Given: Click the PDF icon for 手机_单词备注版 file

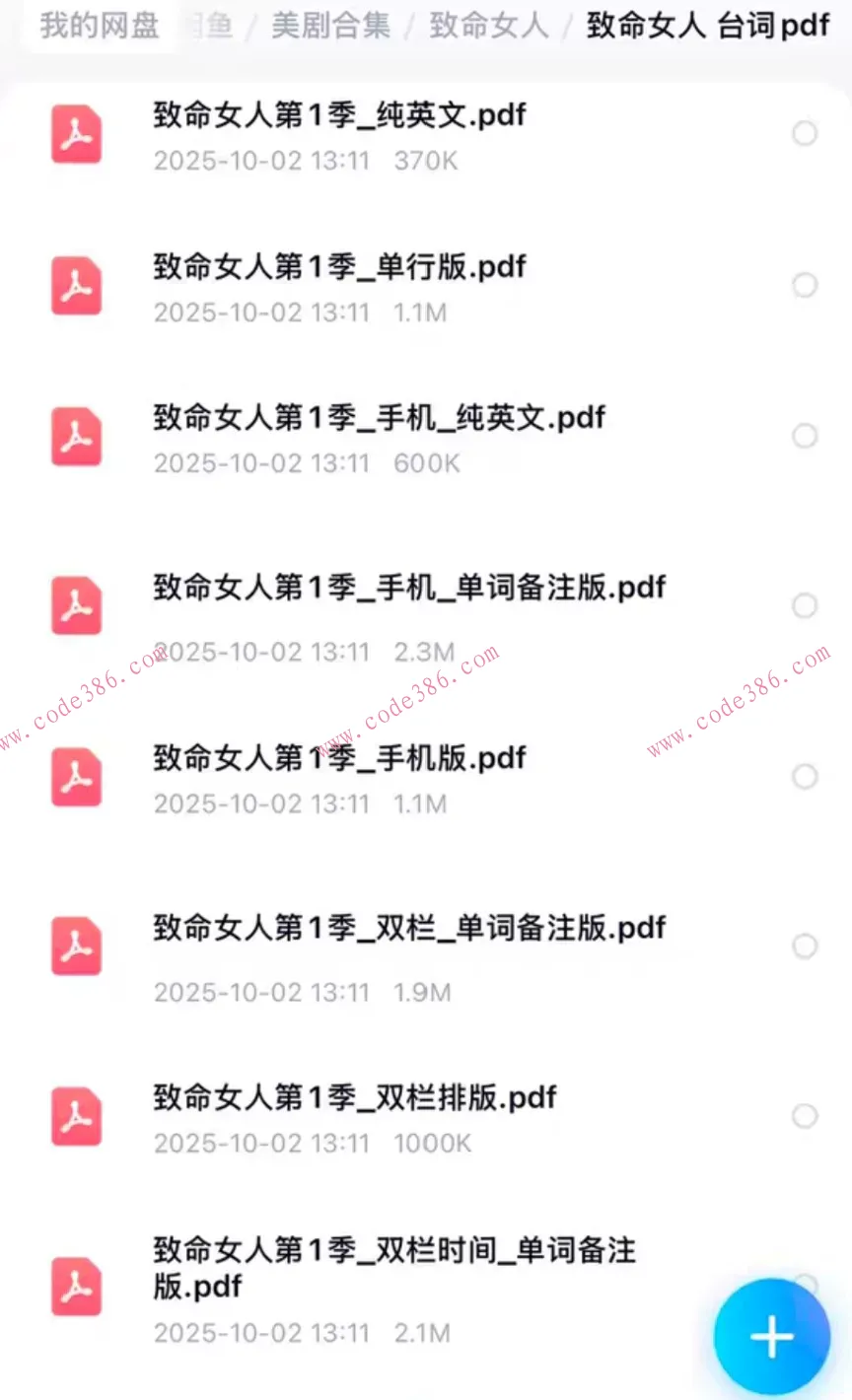Looking at the screenshot, I should pos(76,606).
